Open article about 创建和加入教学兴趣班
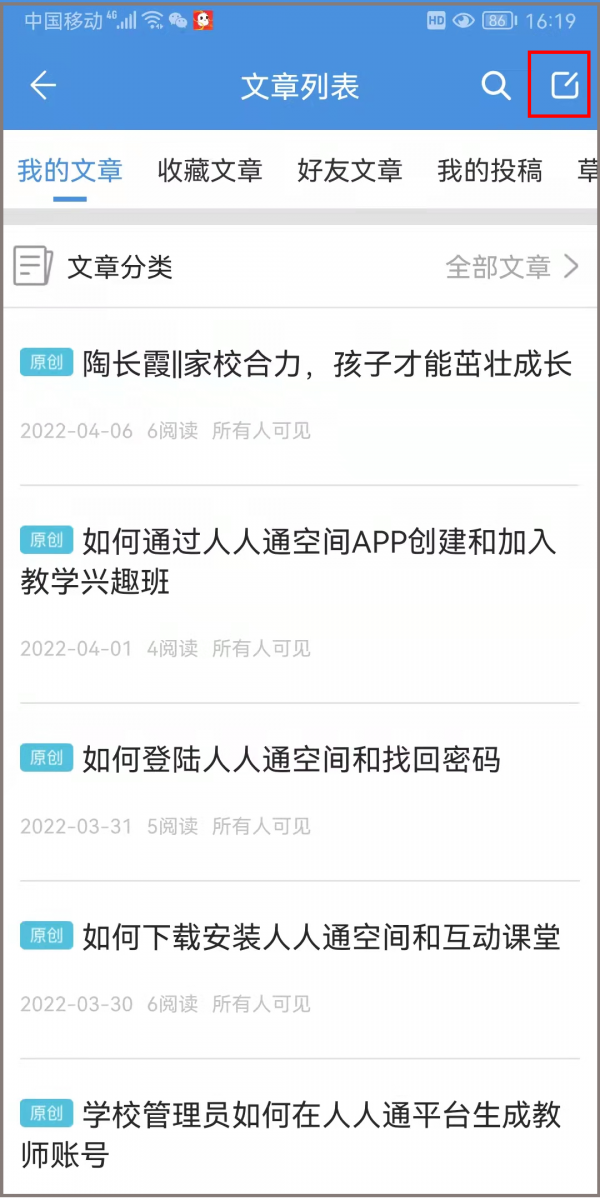 coord(300,594)
